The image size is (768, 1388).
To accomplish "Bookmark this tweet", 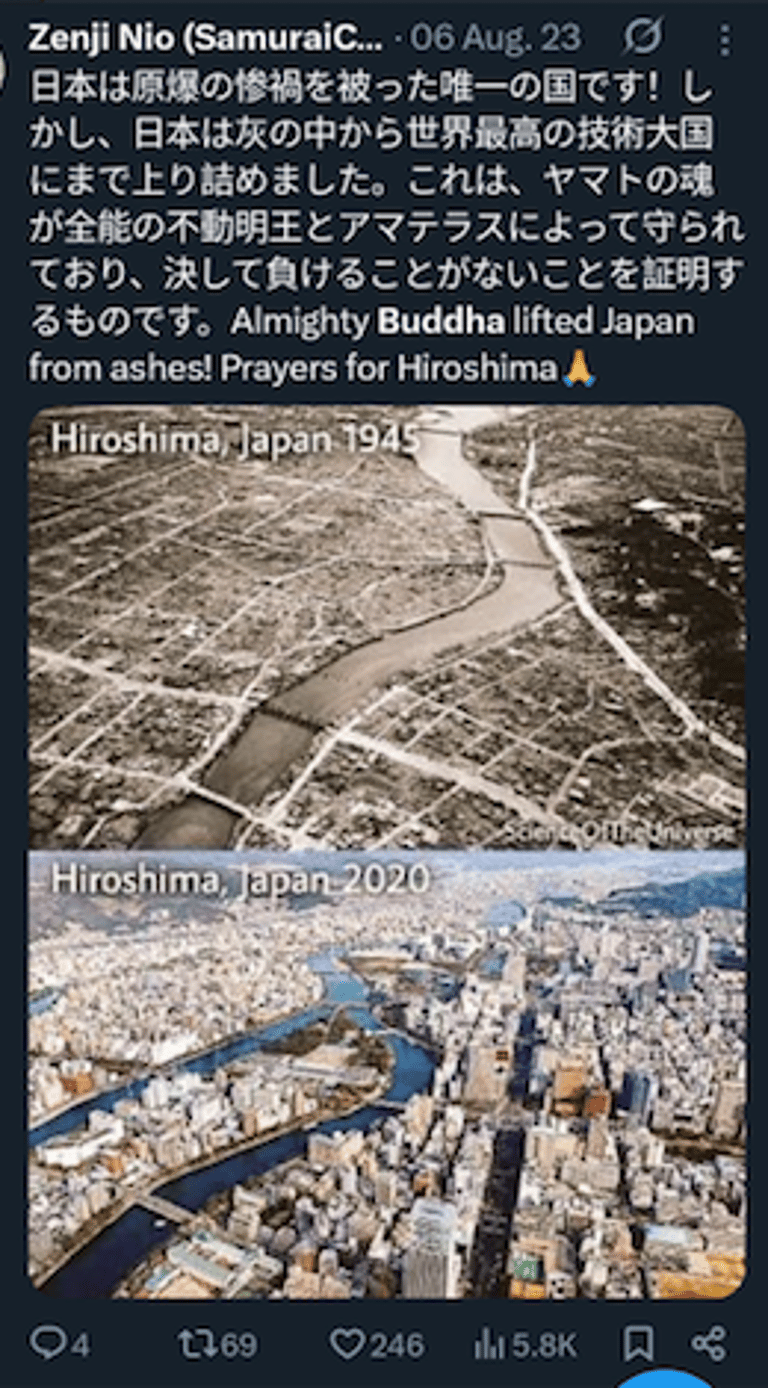I will 638,1345.
